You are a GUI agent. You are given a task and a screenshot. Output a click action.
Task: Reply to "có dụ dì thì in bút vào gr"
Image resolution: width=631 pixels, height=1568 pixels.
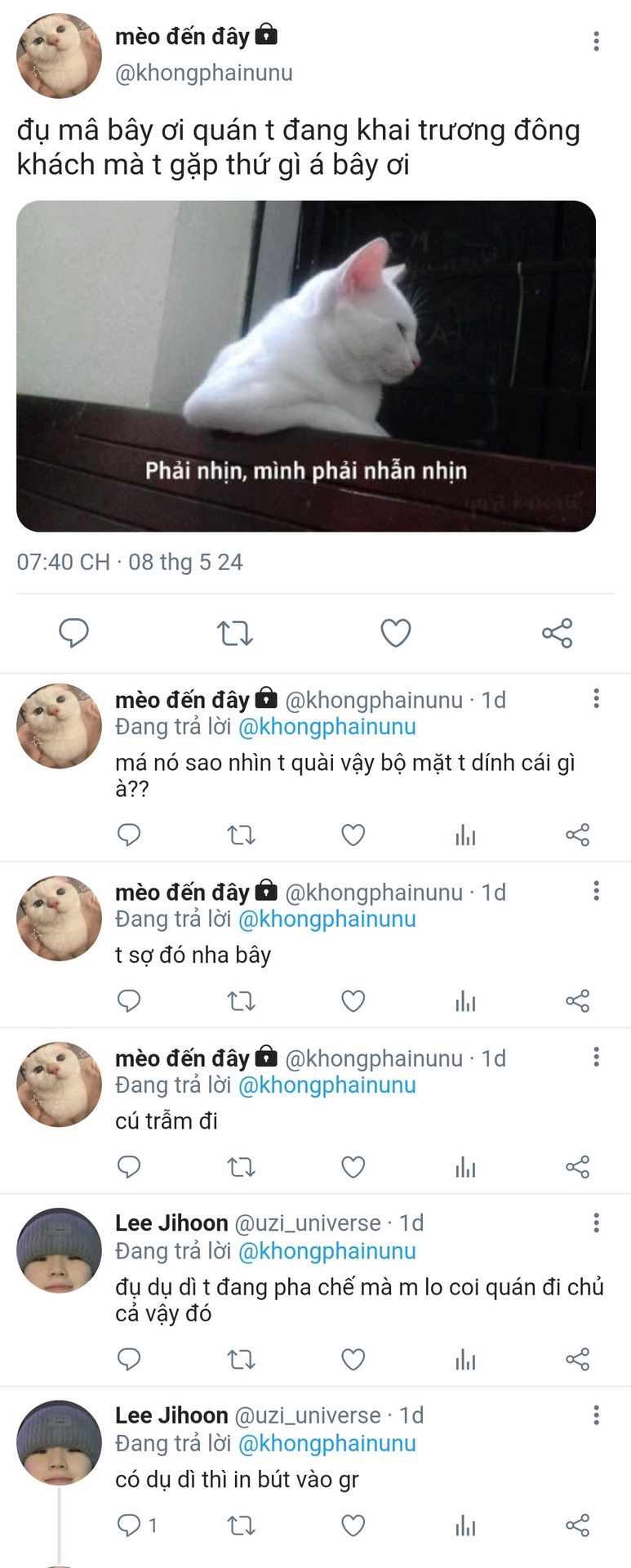pos(129,1526)
